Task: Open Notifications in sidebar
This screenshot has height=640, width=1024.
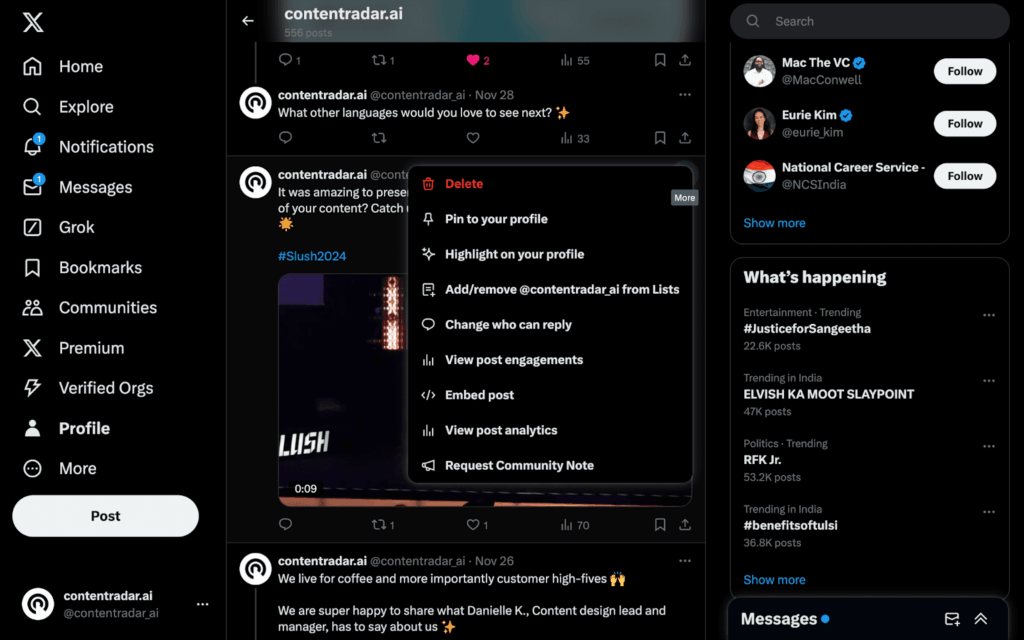Action: click(105, 147)
